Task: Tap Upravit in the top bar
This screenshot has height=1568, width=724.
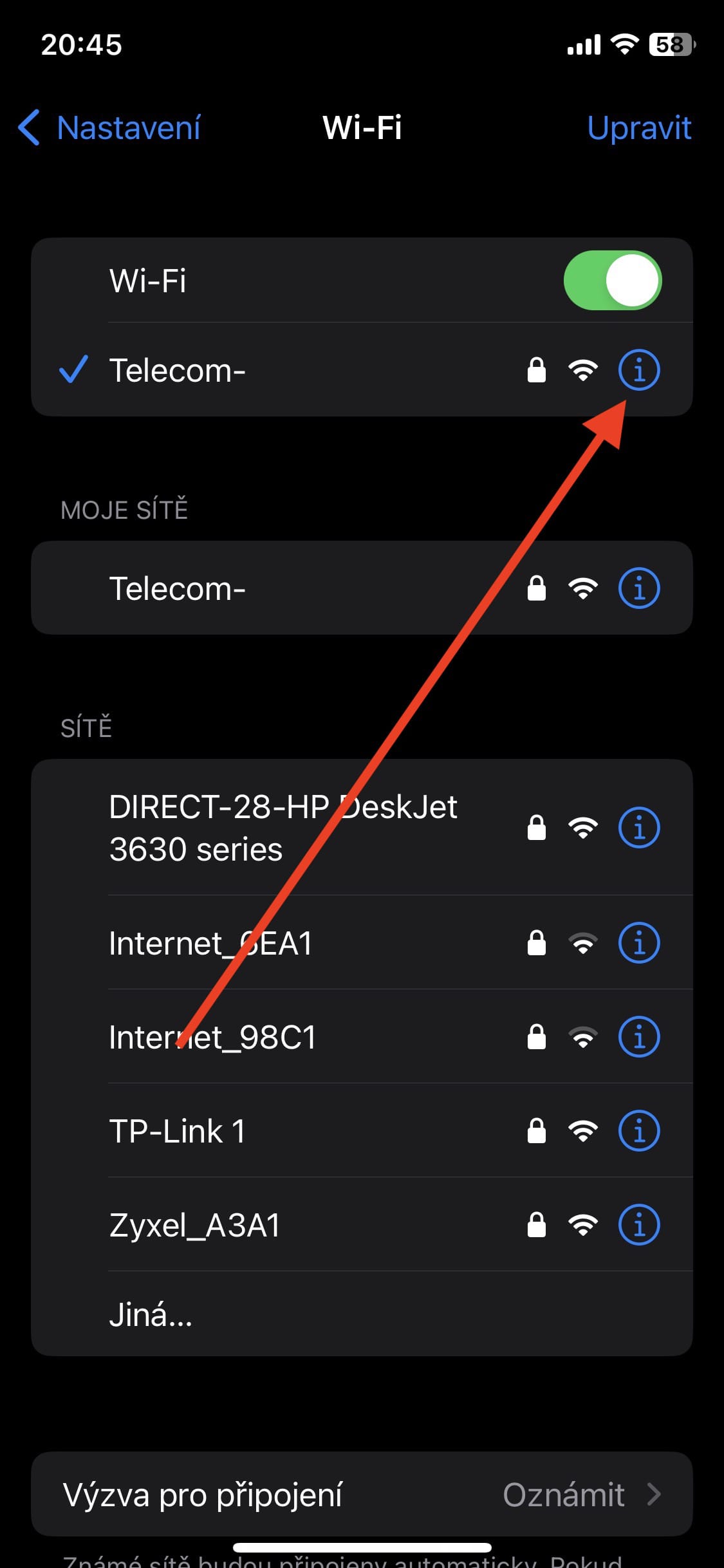Action: coord(638,127)
